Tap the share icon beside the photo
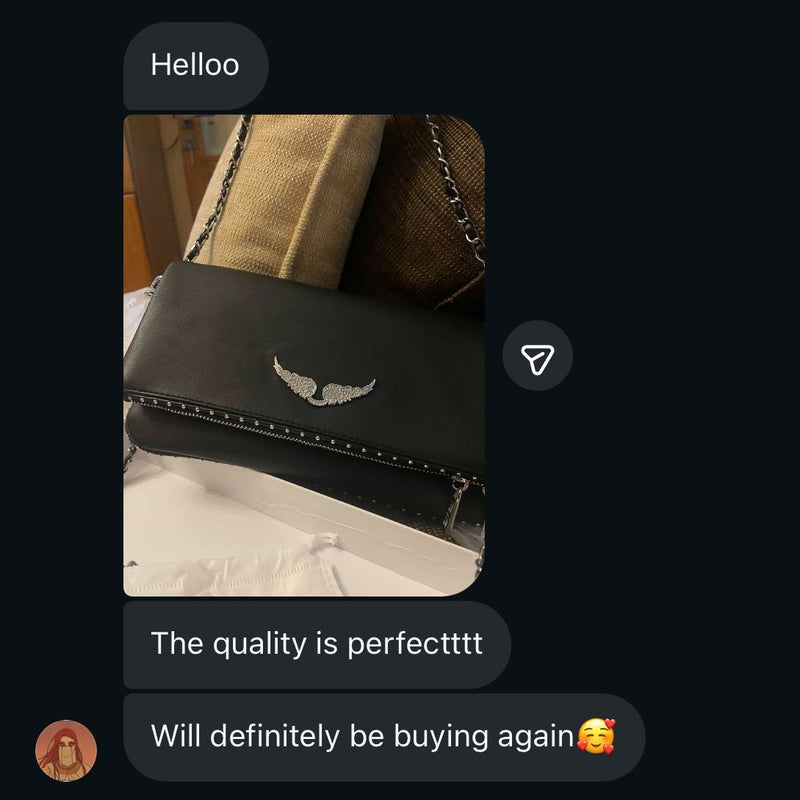Image resolution: width=800 pixels, height=800 pixels. [537, 355]
